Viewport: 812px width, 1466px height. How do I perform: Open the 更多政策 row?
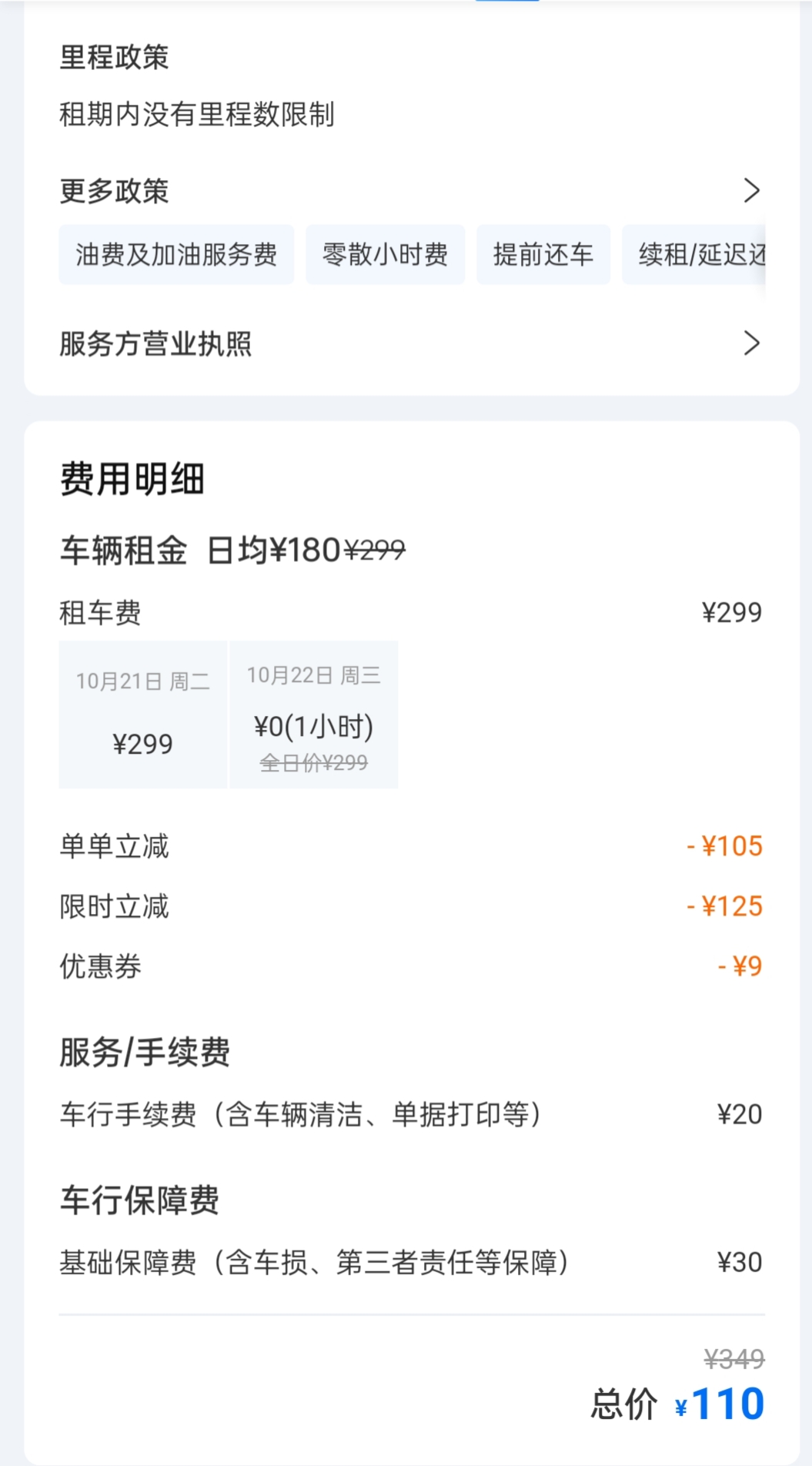(x=411, y=190)
